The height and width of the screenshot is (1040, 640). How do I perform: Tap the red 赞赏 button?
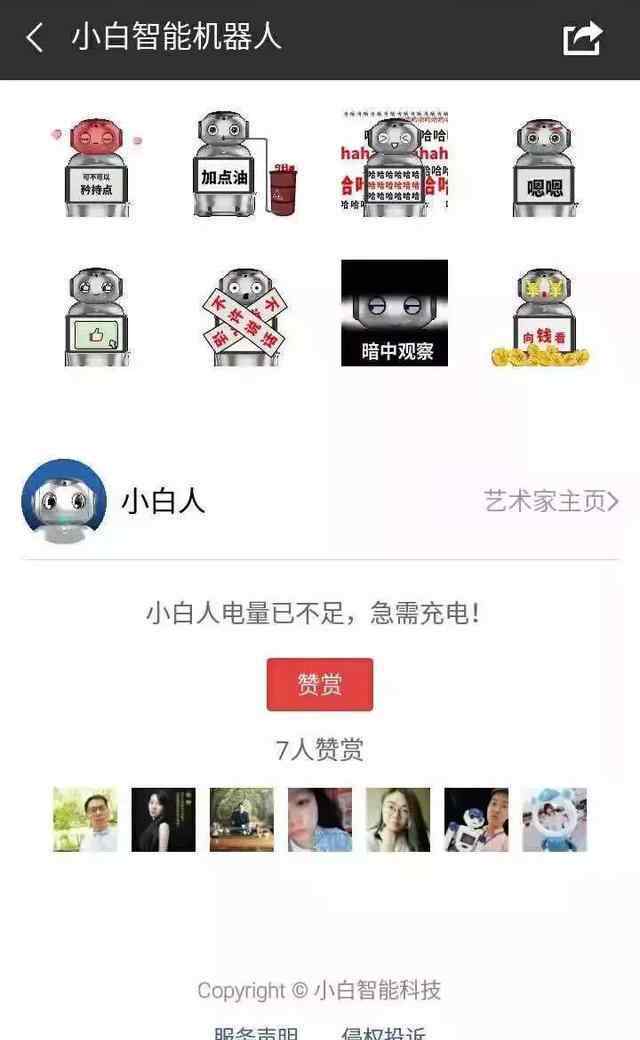point(320,684)
